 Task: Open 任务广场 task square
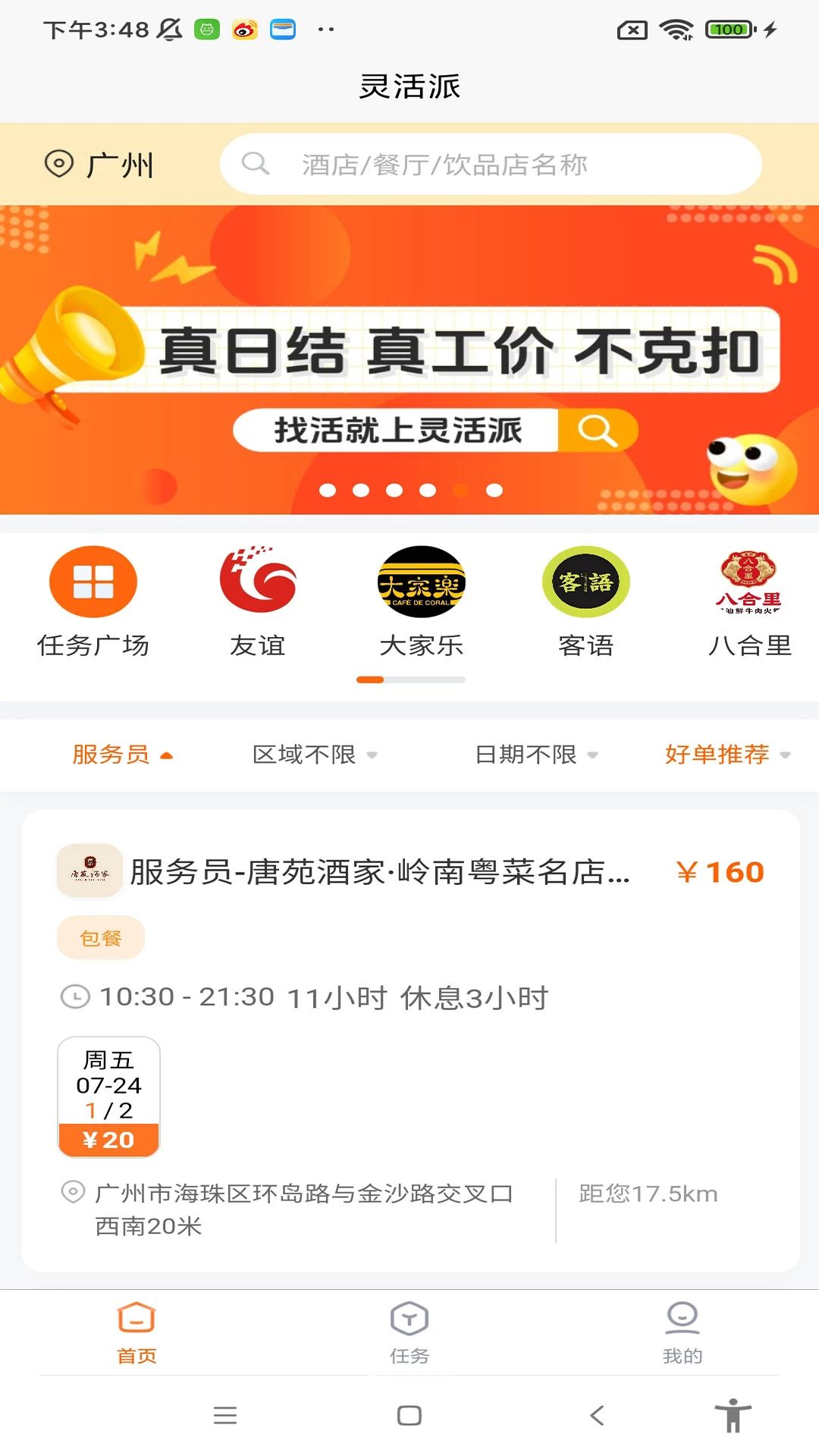pos(93,602)
